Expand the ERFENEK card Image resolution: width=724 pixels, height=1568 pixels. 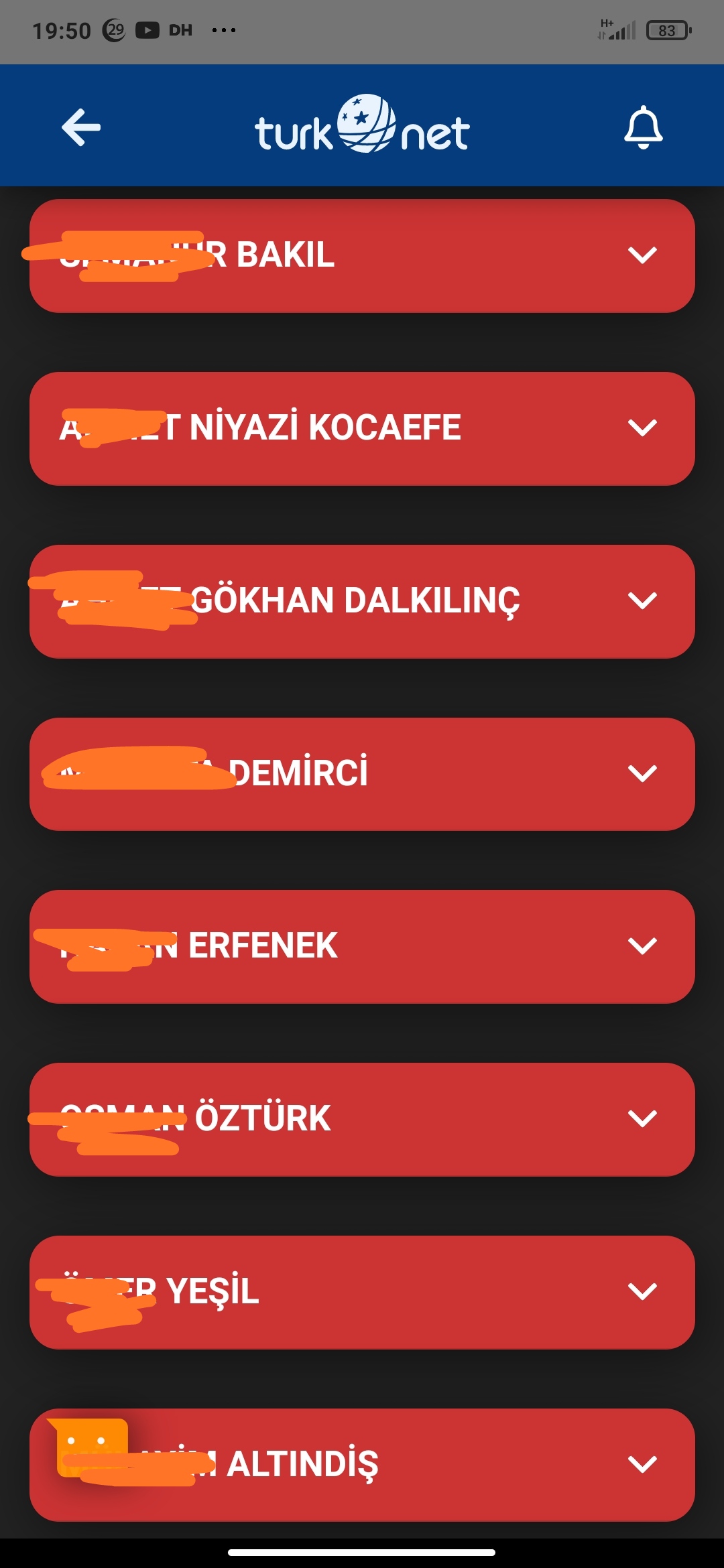(362, 946)
